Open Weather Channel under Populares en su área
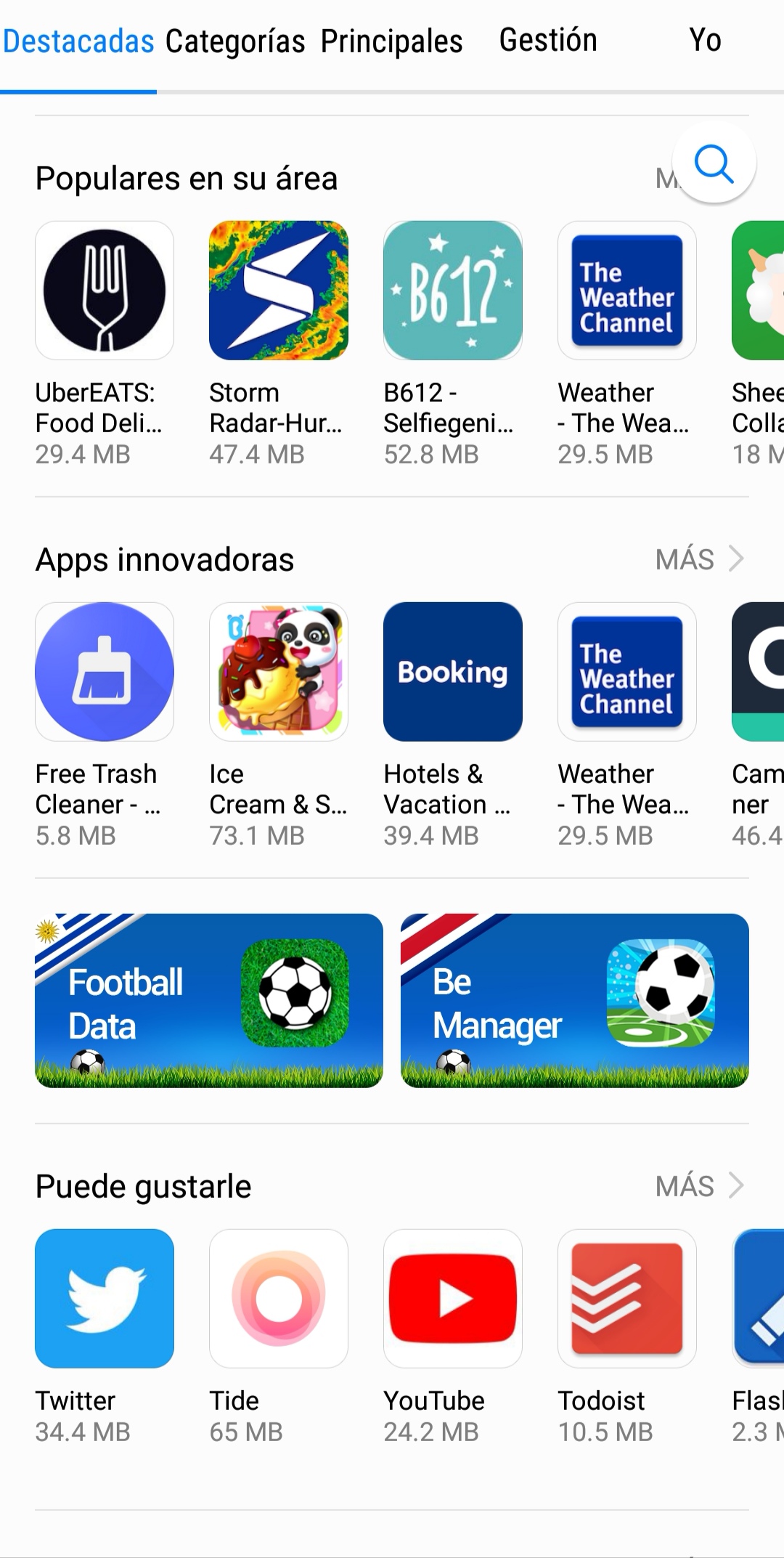This screenshot has height=1558, width=784. coord(627,291)
